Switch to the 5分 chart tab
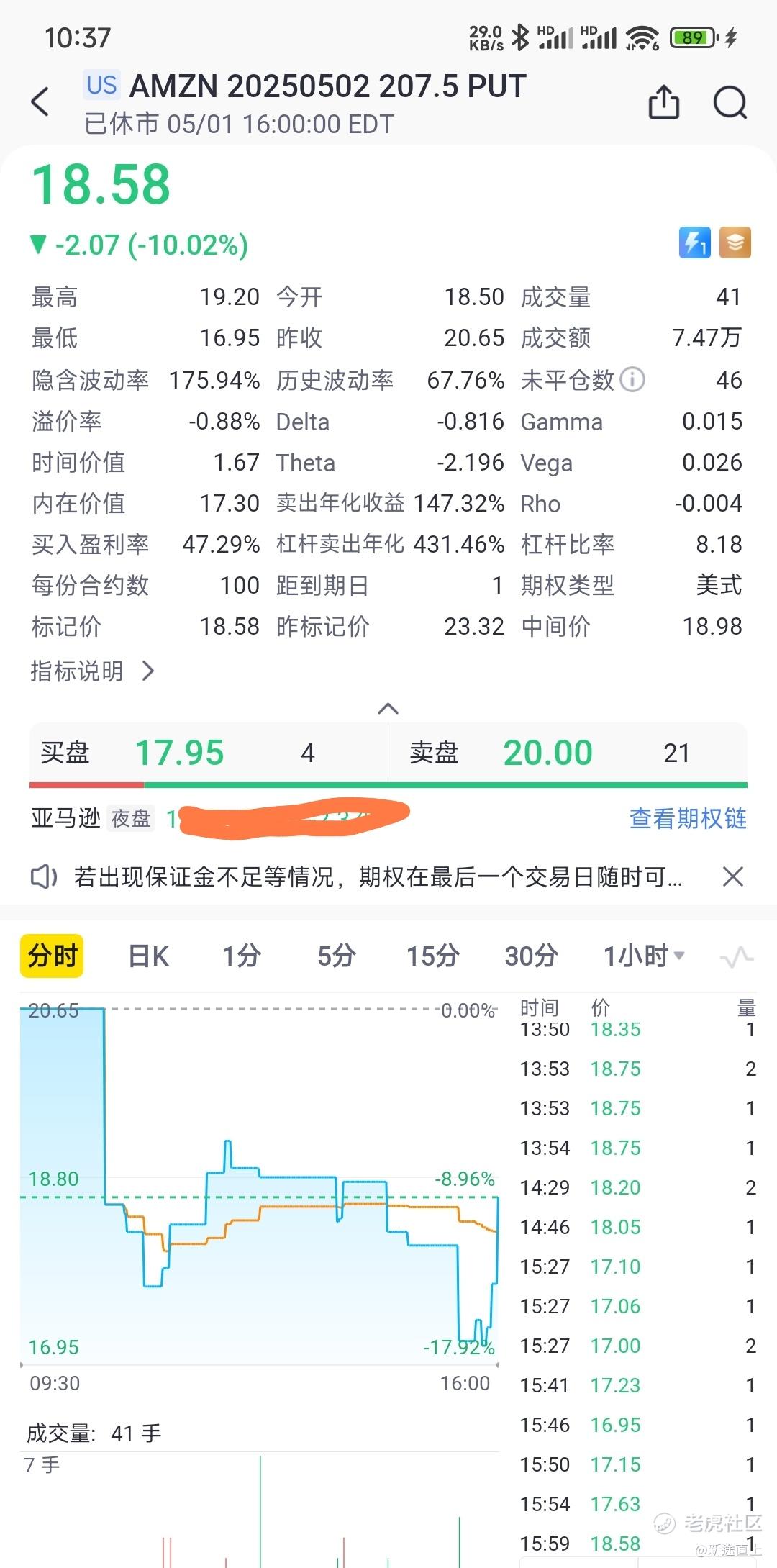The width and height of the screenshot is (777, 1568). point(337,956)
